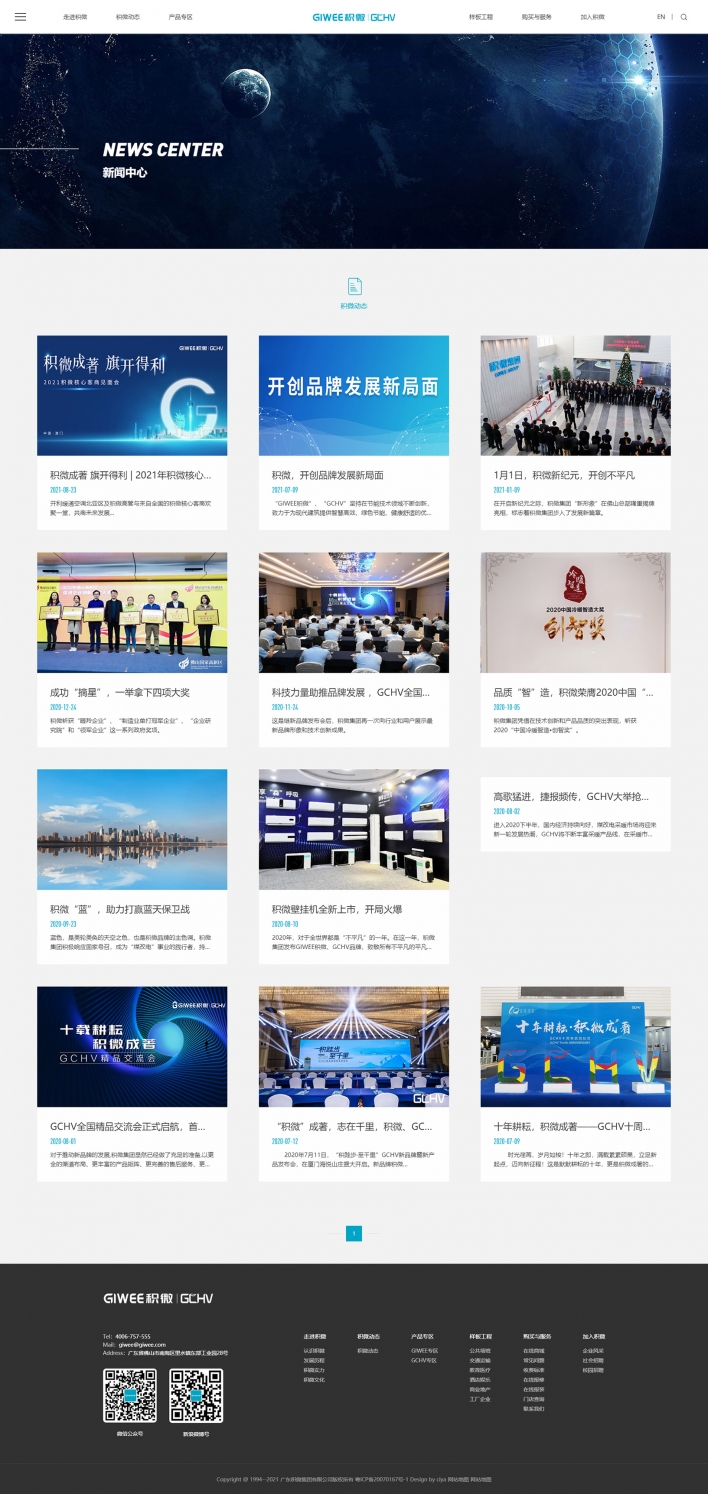This screenshot has width=708, height=1494.
Task: Go to 购买与服务 in the top navigation
Action: pyautogui.click(x=536, y=17)
